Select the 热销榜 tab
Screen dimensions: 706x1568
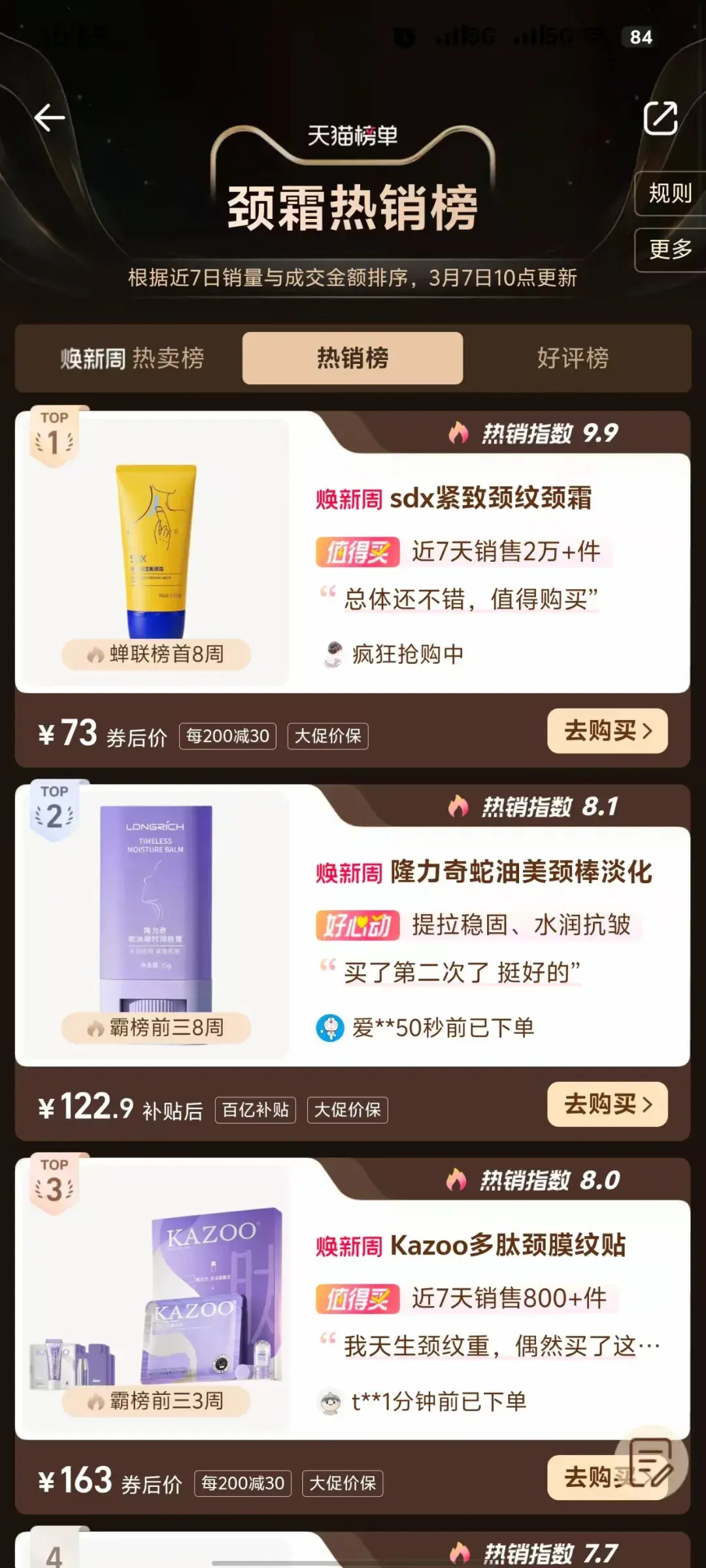coord(352,358)
